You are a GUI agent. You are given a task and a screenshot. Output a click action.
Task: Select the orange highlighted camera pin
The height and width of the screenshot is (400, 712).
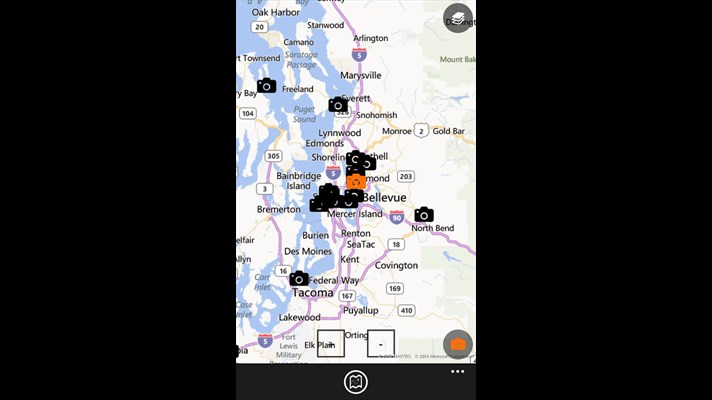click(x=355, y=182)
